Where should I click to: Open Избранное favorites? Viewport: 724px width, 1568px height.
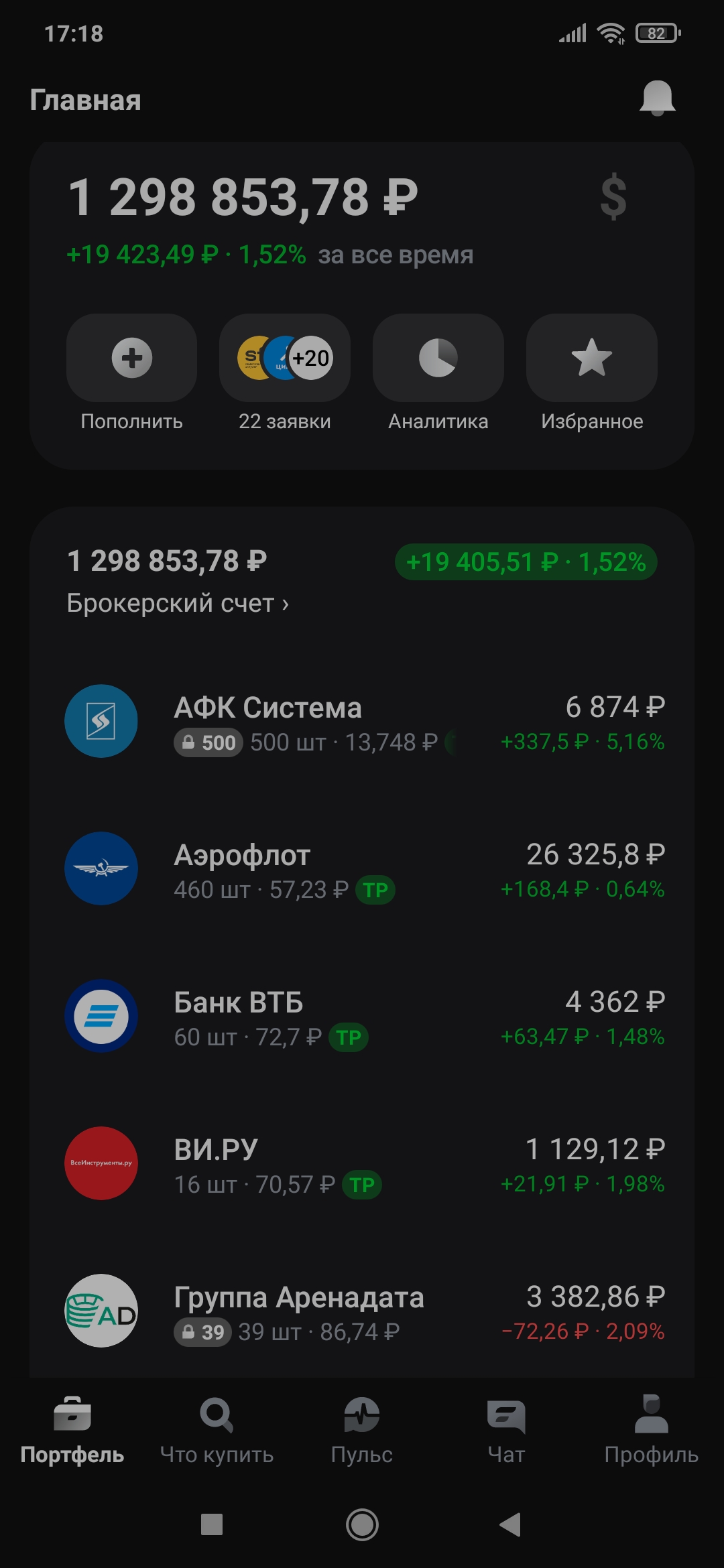point(591,358)
